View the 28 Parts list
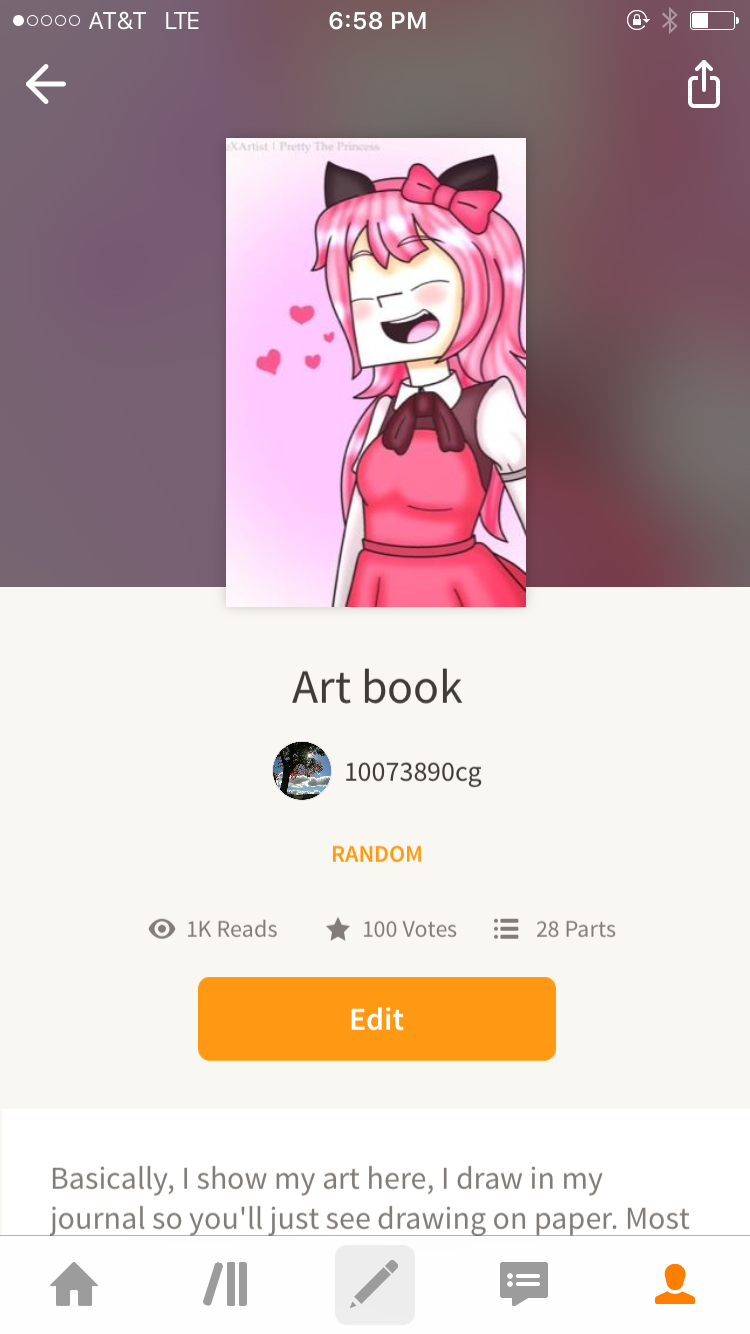 [x=555, y=929]
